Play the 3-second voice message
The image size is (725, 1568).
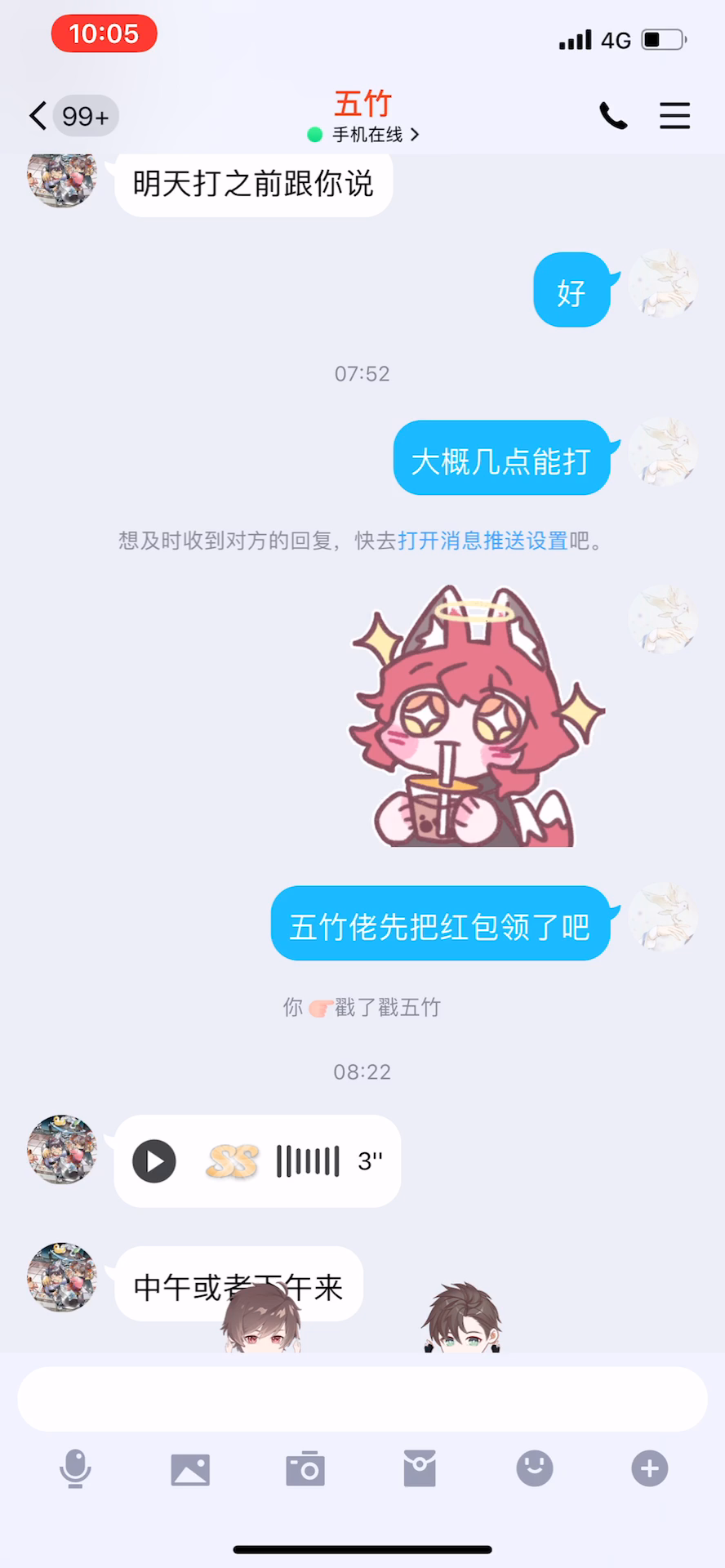pyautogui.click(x=154, y=1160)
